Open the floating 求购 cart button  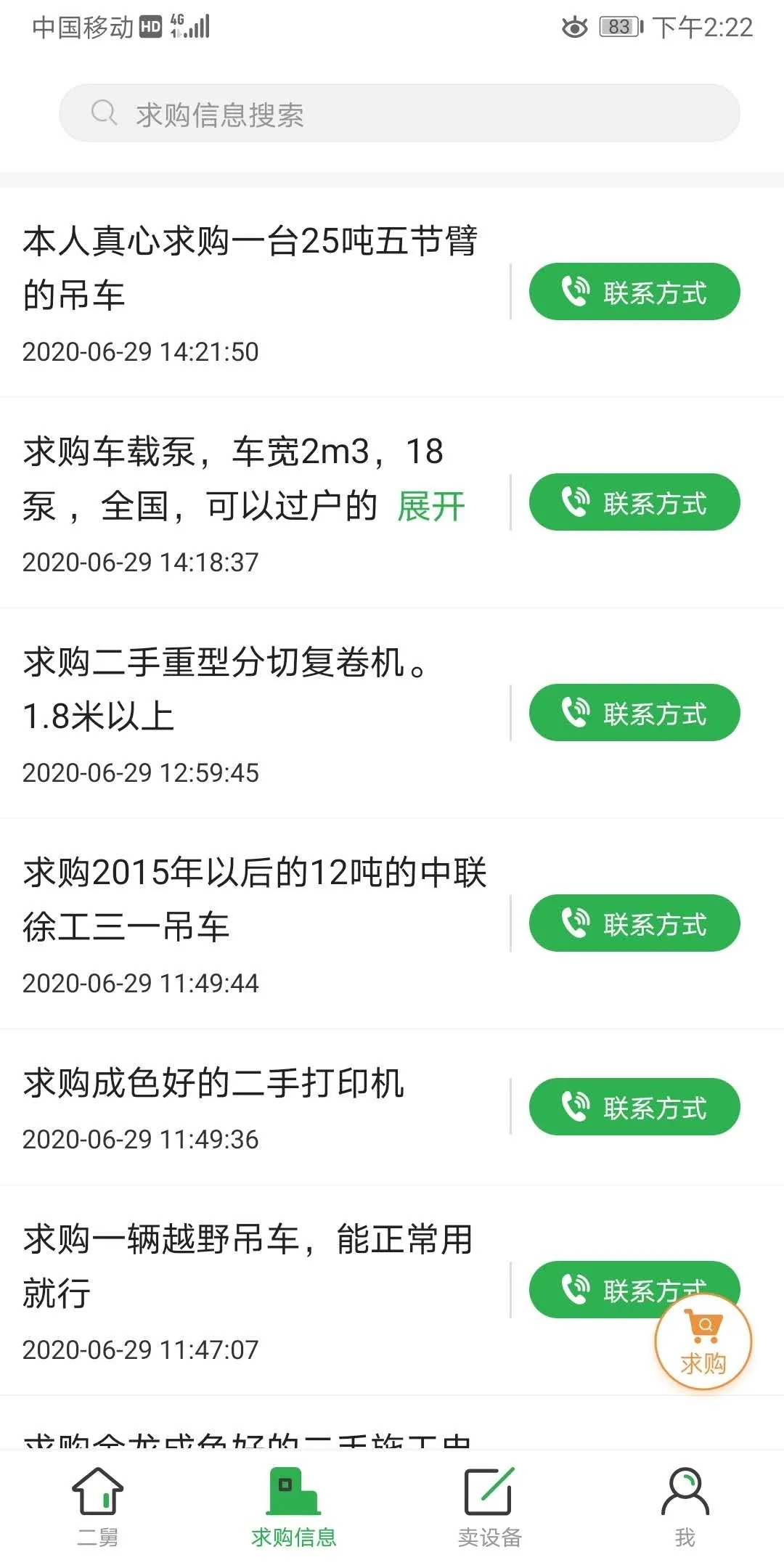[x=703, y=1342]
